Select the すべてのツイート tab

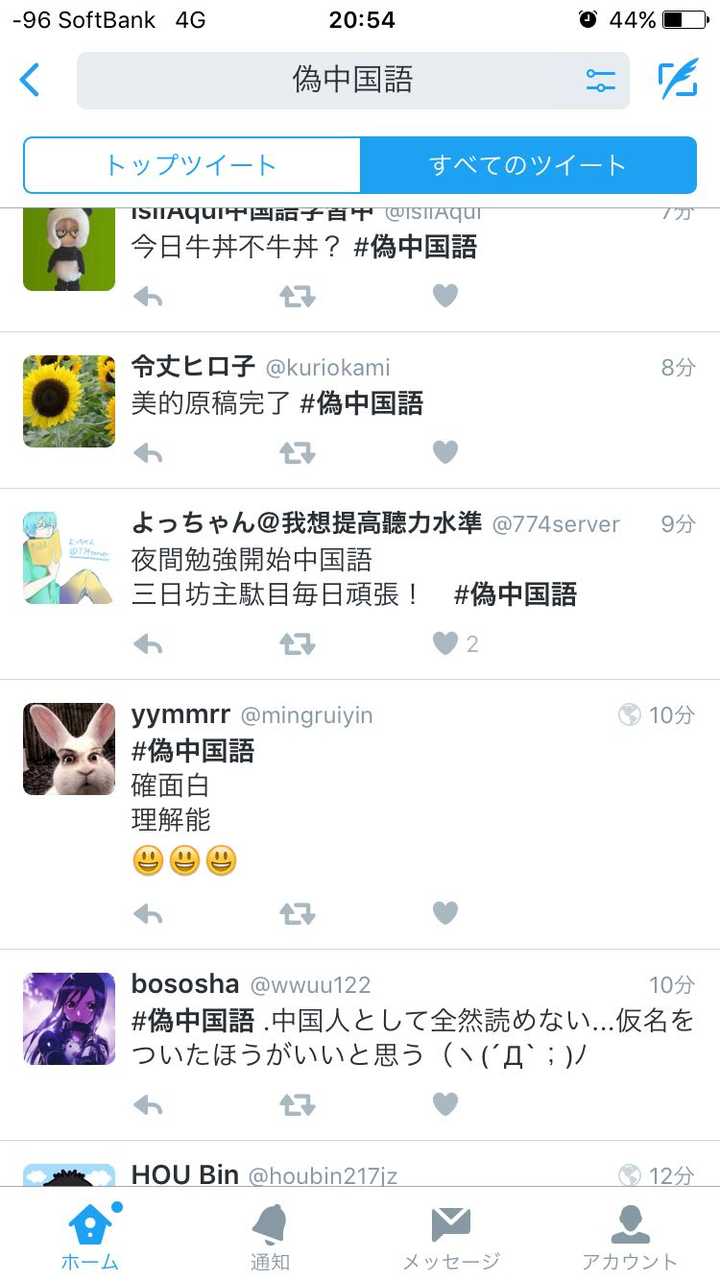[528, 165]
